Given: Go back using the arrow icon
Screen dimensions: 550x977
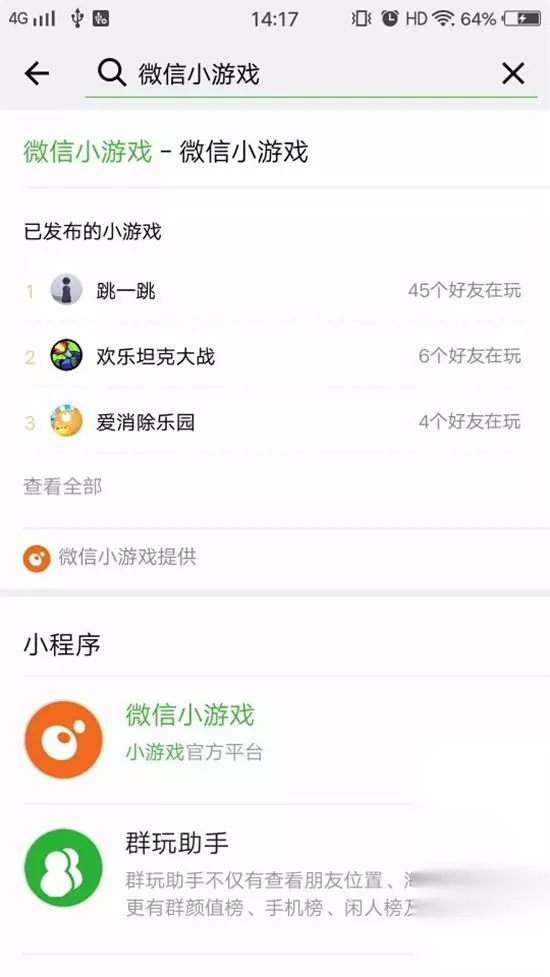Looking at the screenshot, I should coord(37,74).
